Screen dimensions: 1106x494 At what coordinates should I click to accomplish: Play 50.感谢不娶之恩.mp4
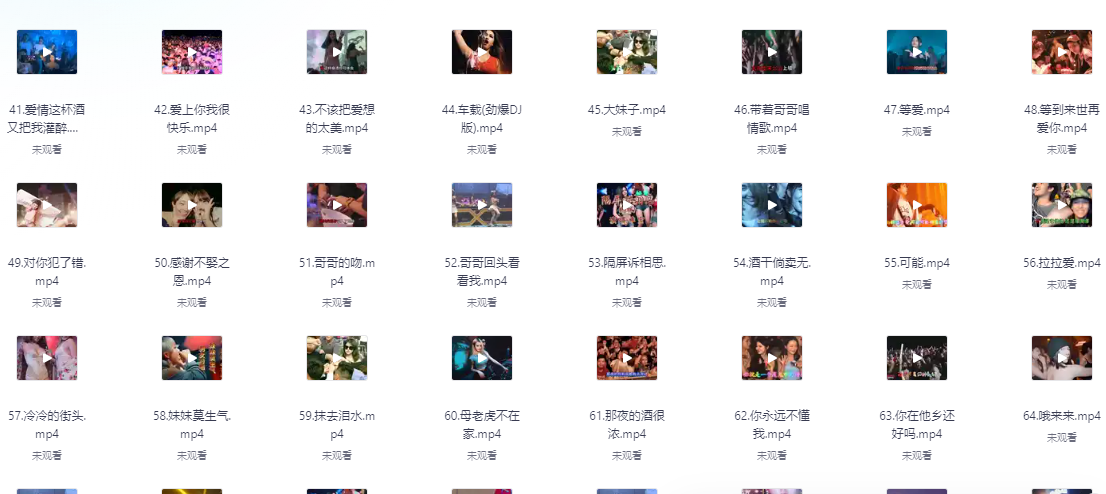[x=192, y=205]
